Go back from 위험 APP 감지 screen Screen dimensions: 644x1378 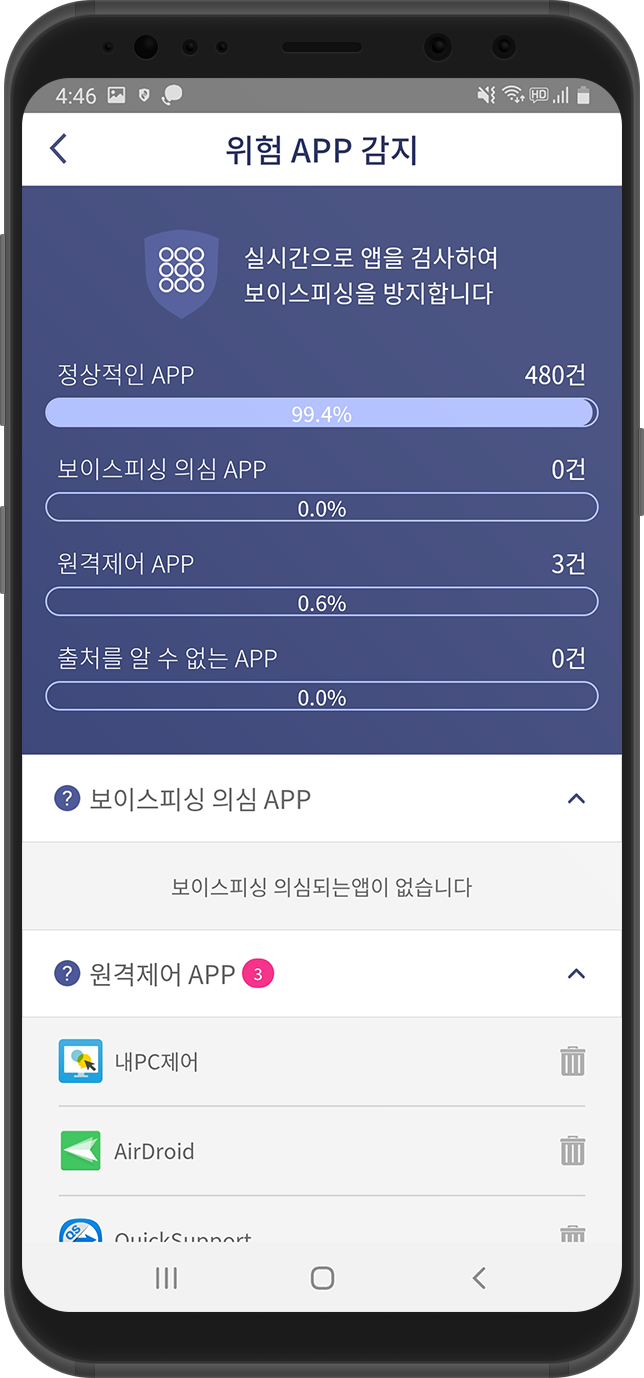pos(58,149)
